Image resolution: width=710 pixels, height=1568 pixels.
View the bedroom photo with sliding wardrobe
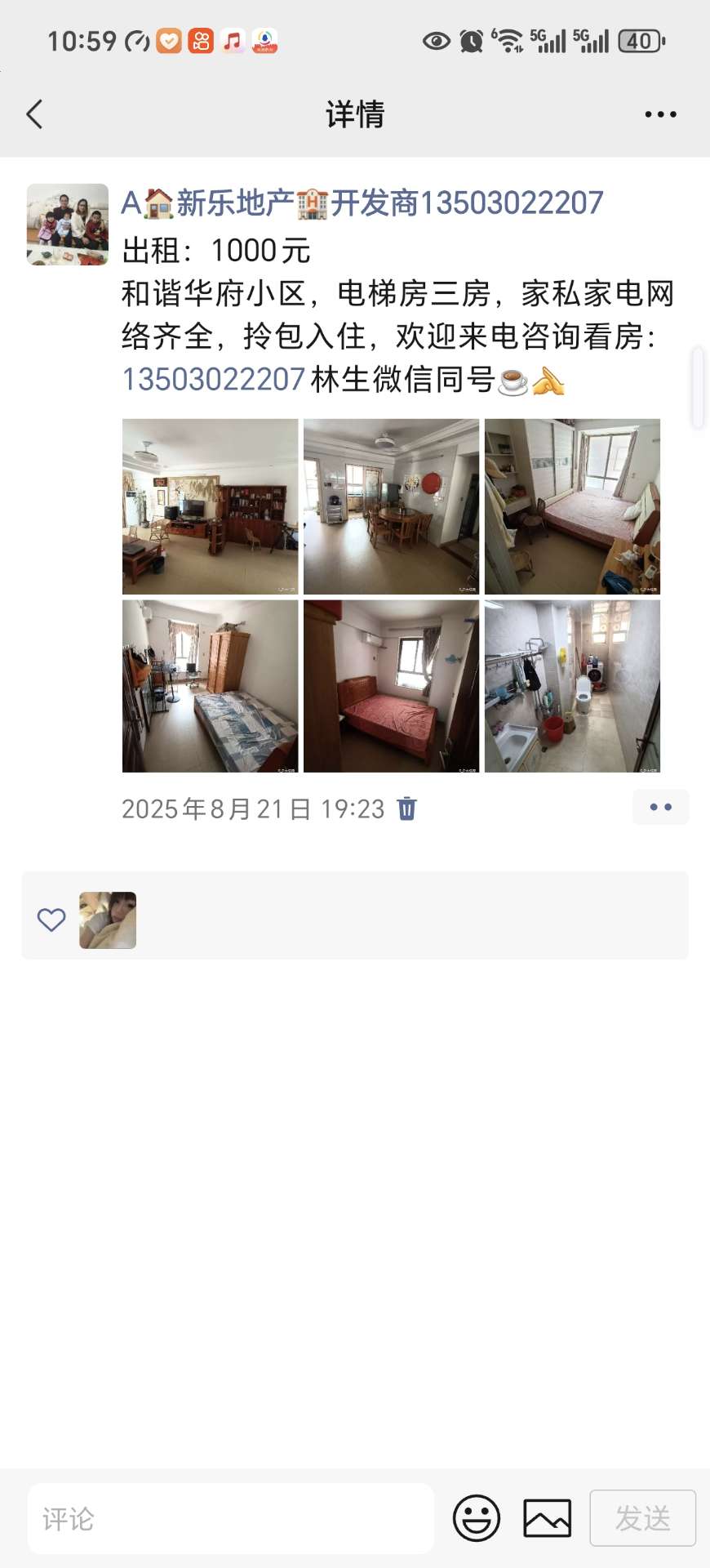click(572, 506)
